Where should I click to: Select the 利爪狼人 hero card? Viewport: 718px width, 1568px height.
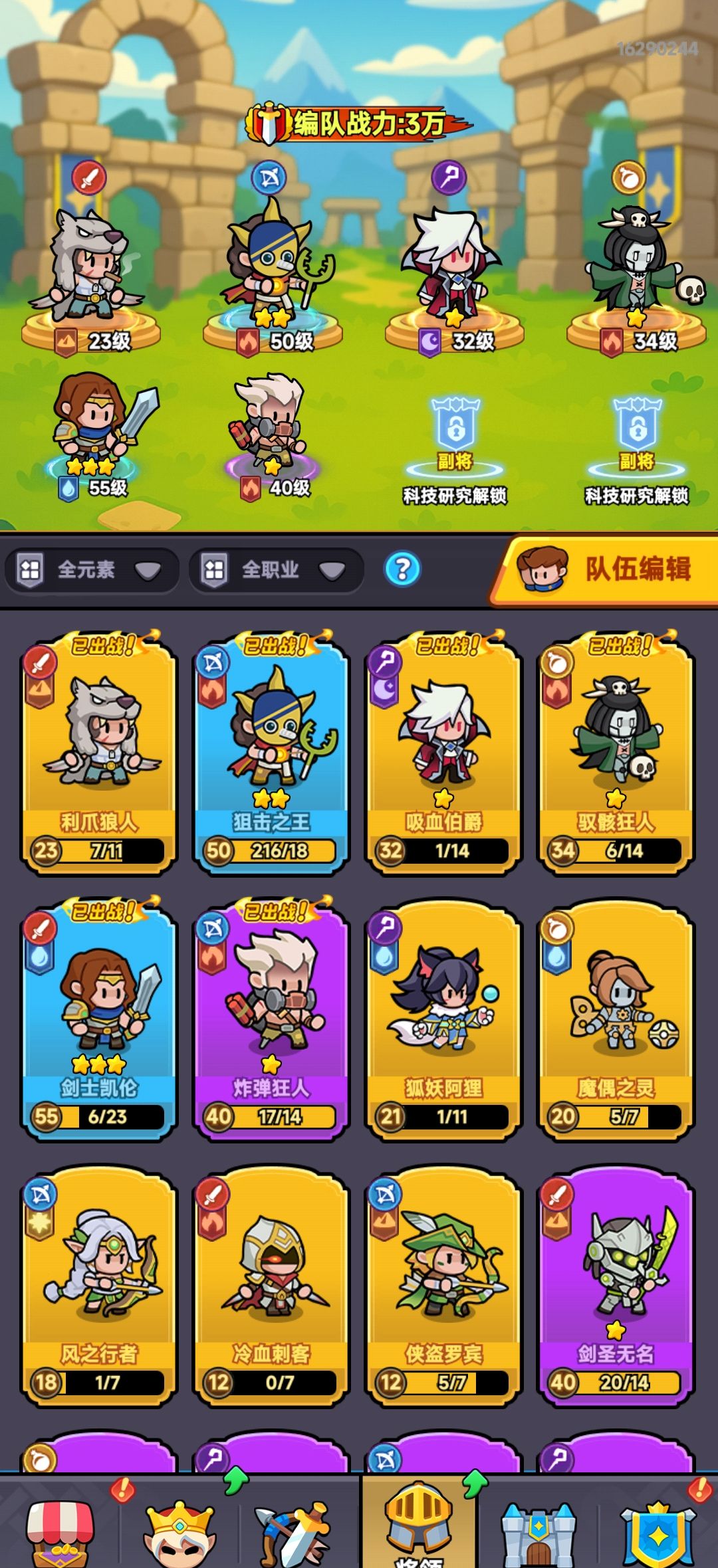[99, 751]
